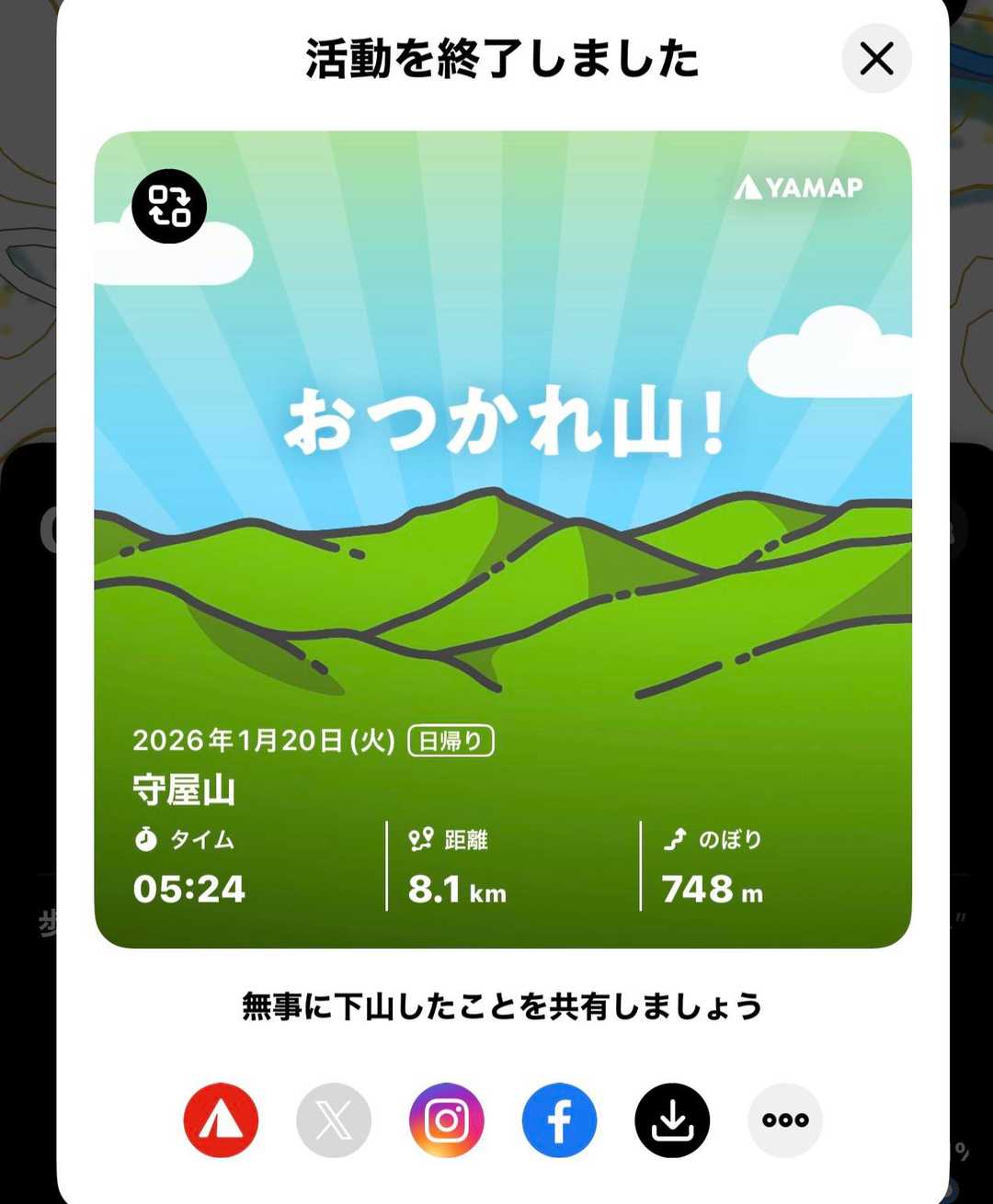The width and height of the screenshot is (993, 1204).
Task: Download the activity card image
Action: (672, 1120)
